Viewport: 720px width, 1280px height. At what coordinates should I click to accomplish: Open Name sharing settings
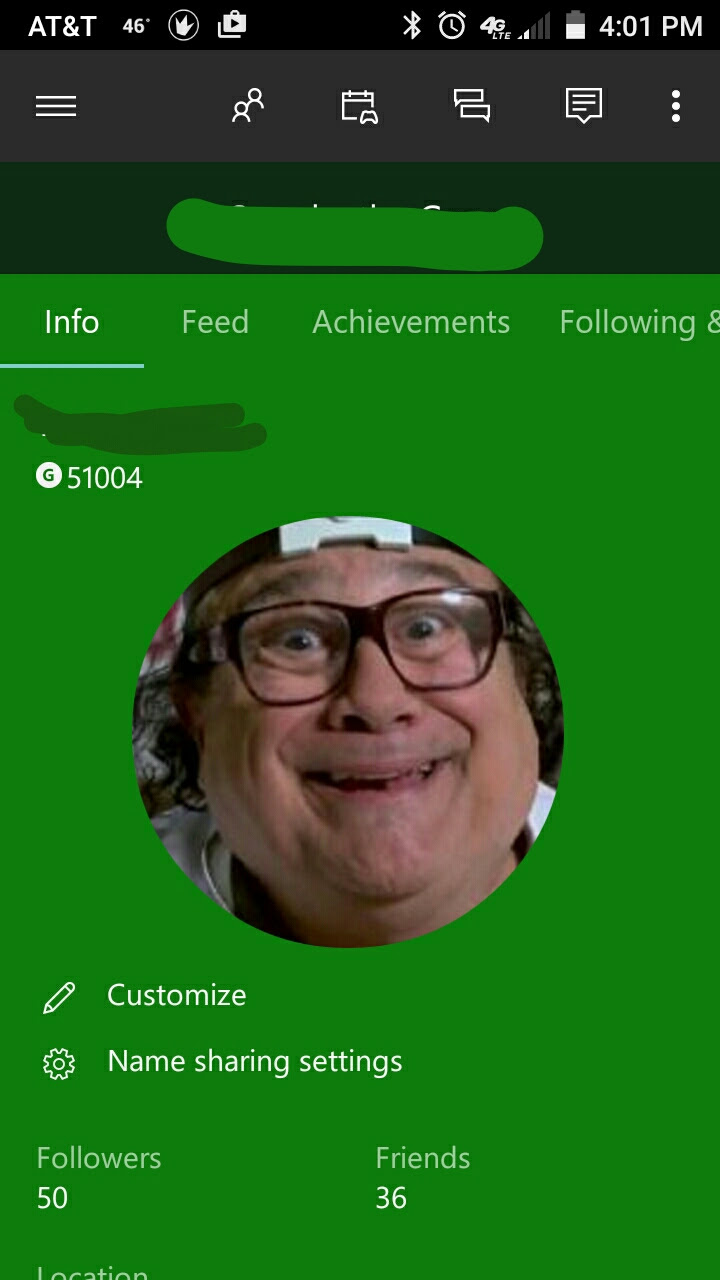click(x=254, y=1061)
